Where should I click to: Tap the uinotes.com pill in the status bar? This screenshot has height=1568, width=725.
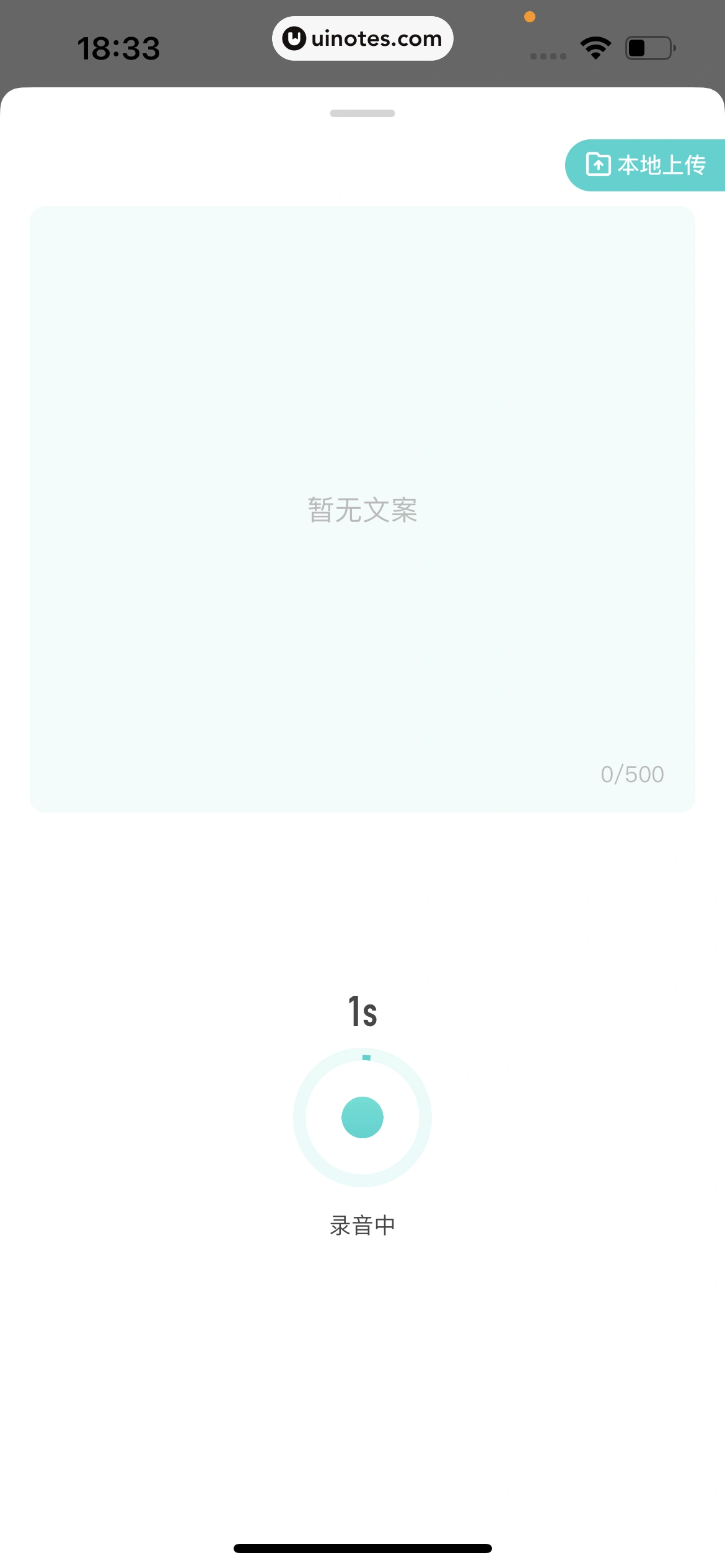[362, 38]
